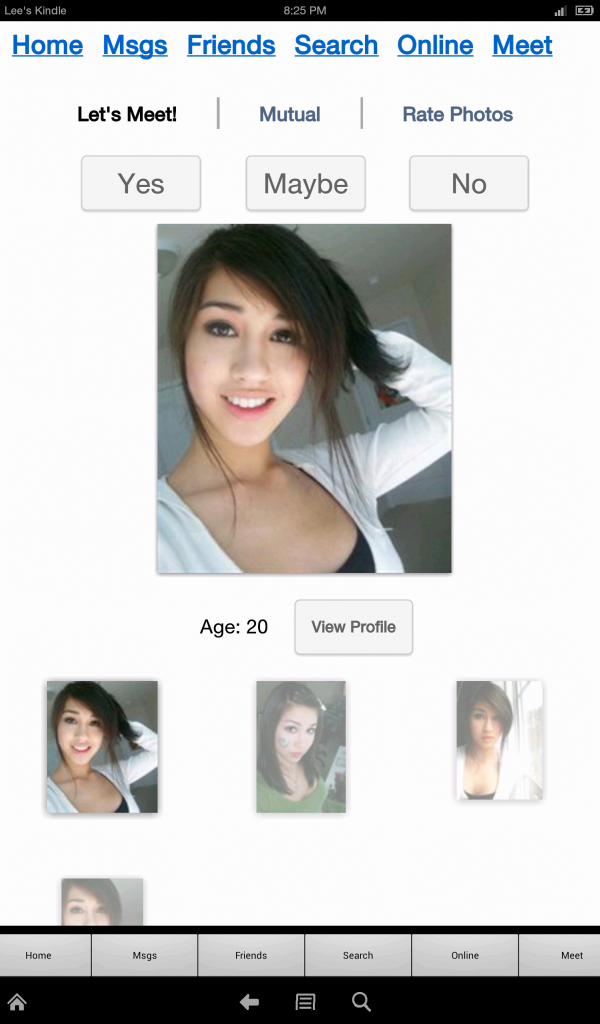Open the Search link at top
The image size is (600, 1024).
[336, 46]
